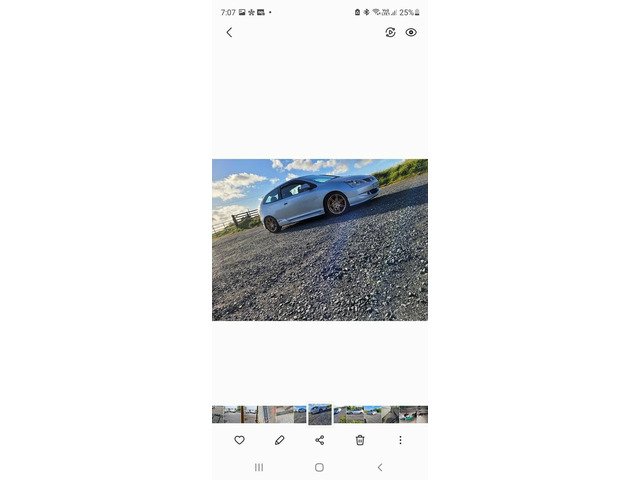Open recent apps from the navigation bar
The width and height of the screenshot is (640, 480).
(x=259, y=467)
